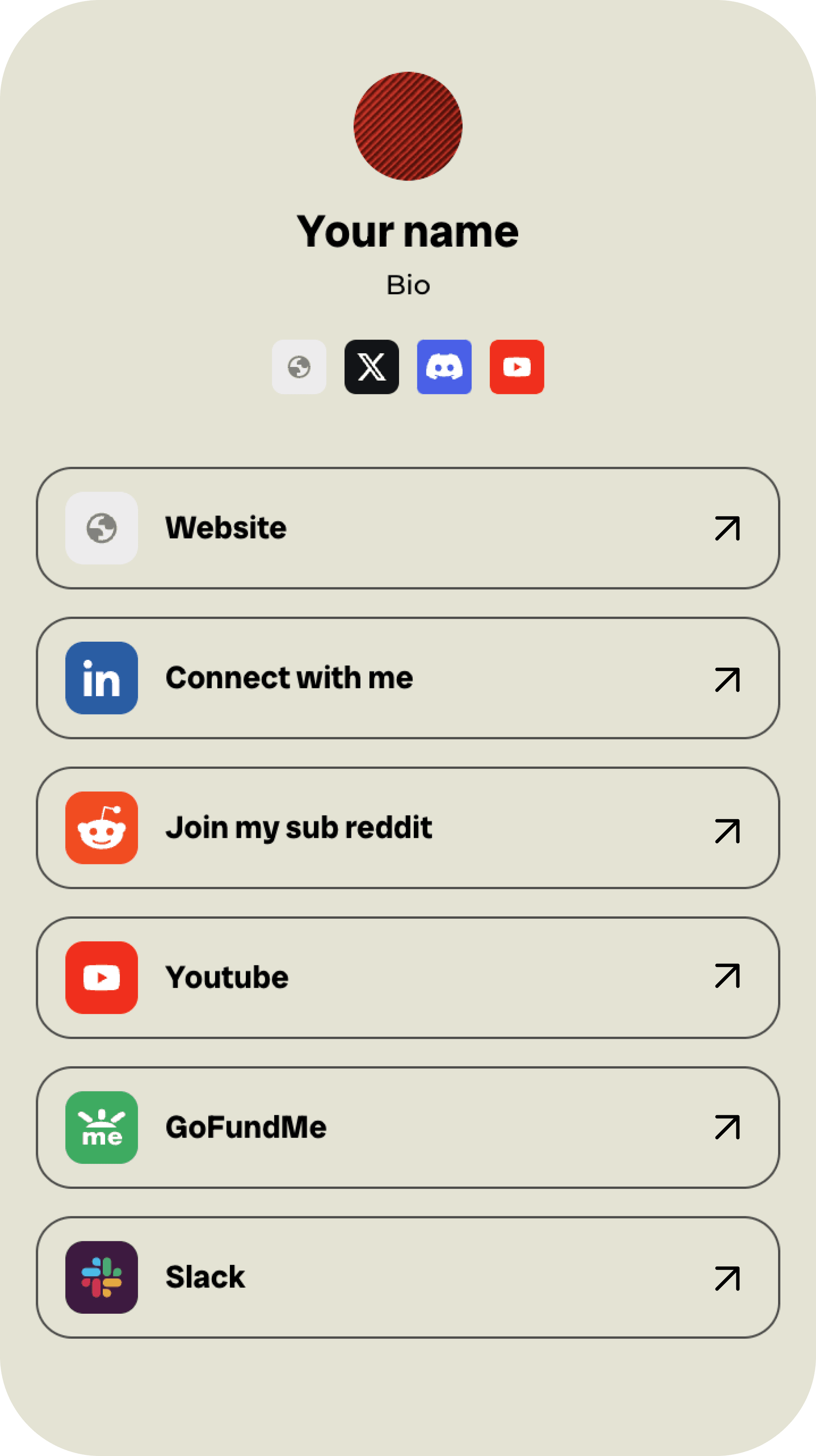Viewport: 816px width, 1456px height.
Task: Tap the small YouTube icon under Bio
Action: [517, 367]
